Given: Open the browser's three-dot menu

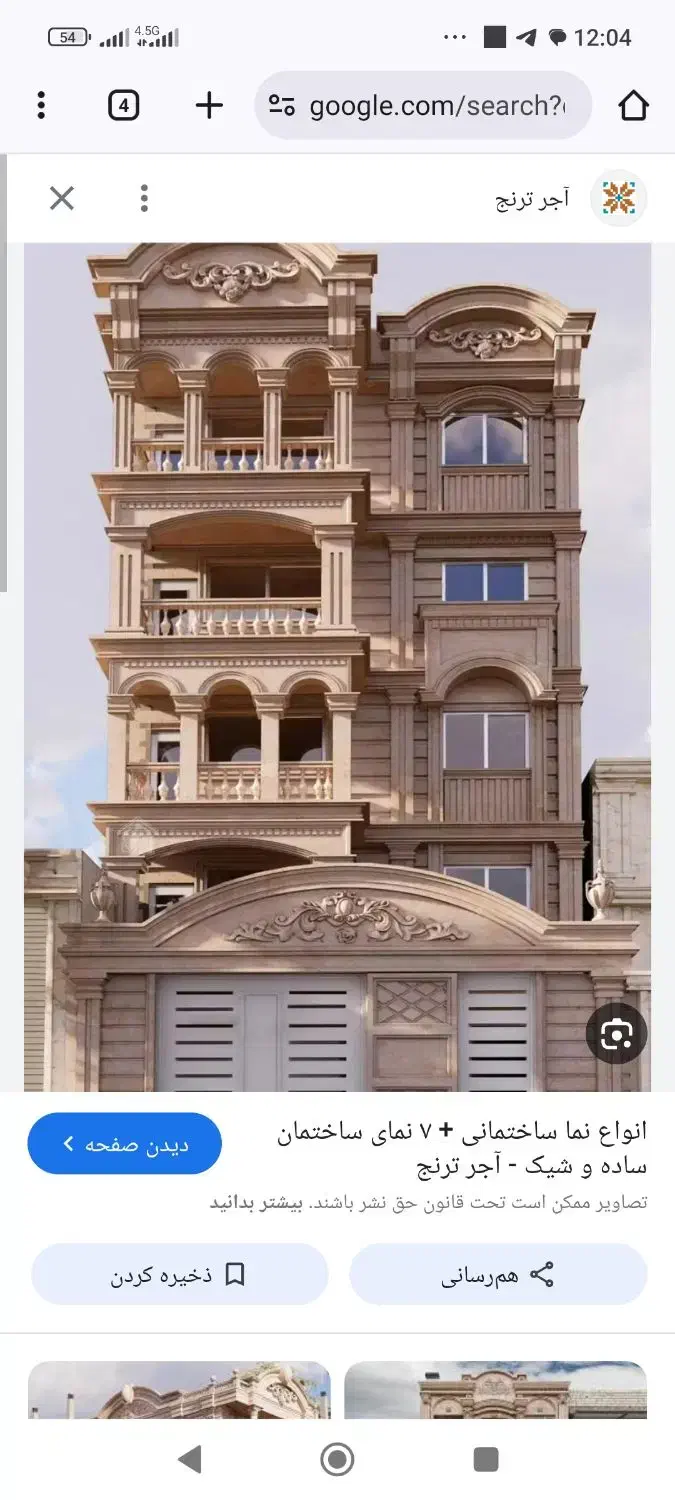Looking at the screenshot, I should click(x=41, y=105).
